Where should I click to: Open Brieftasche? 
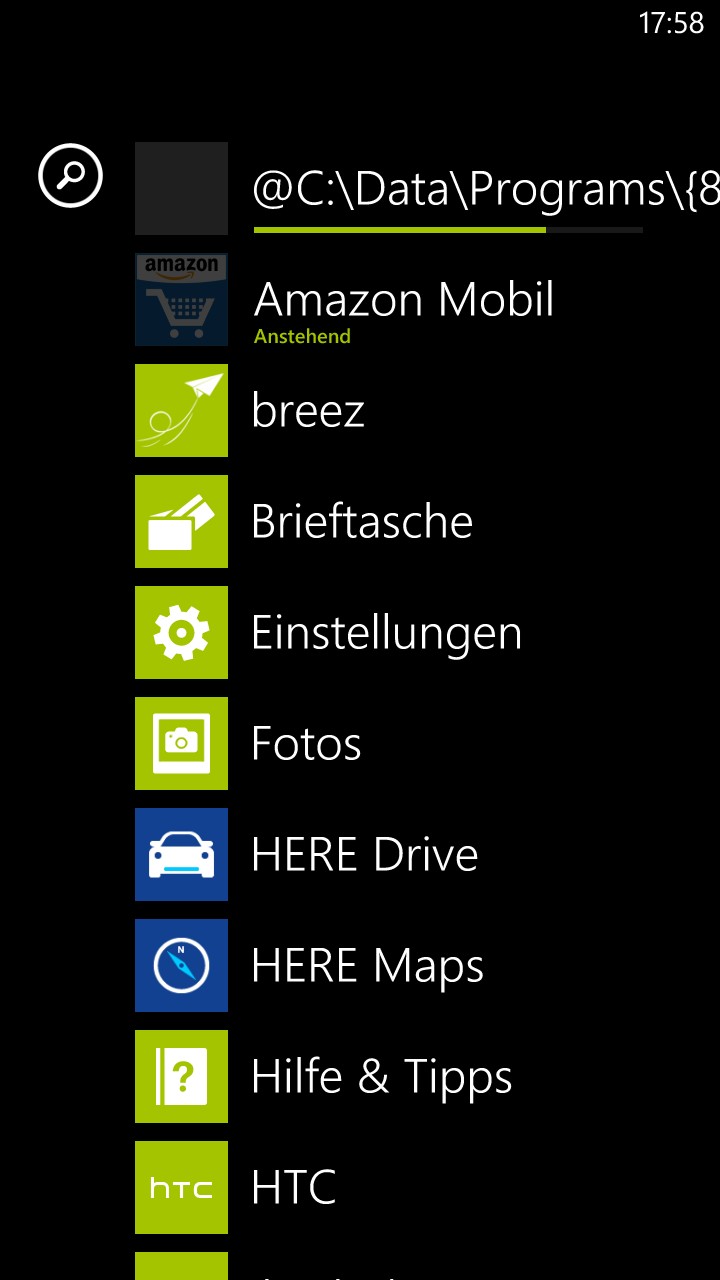(360, 522)
